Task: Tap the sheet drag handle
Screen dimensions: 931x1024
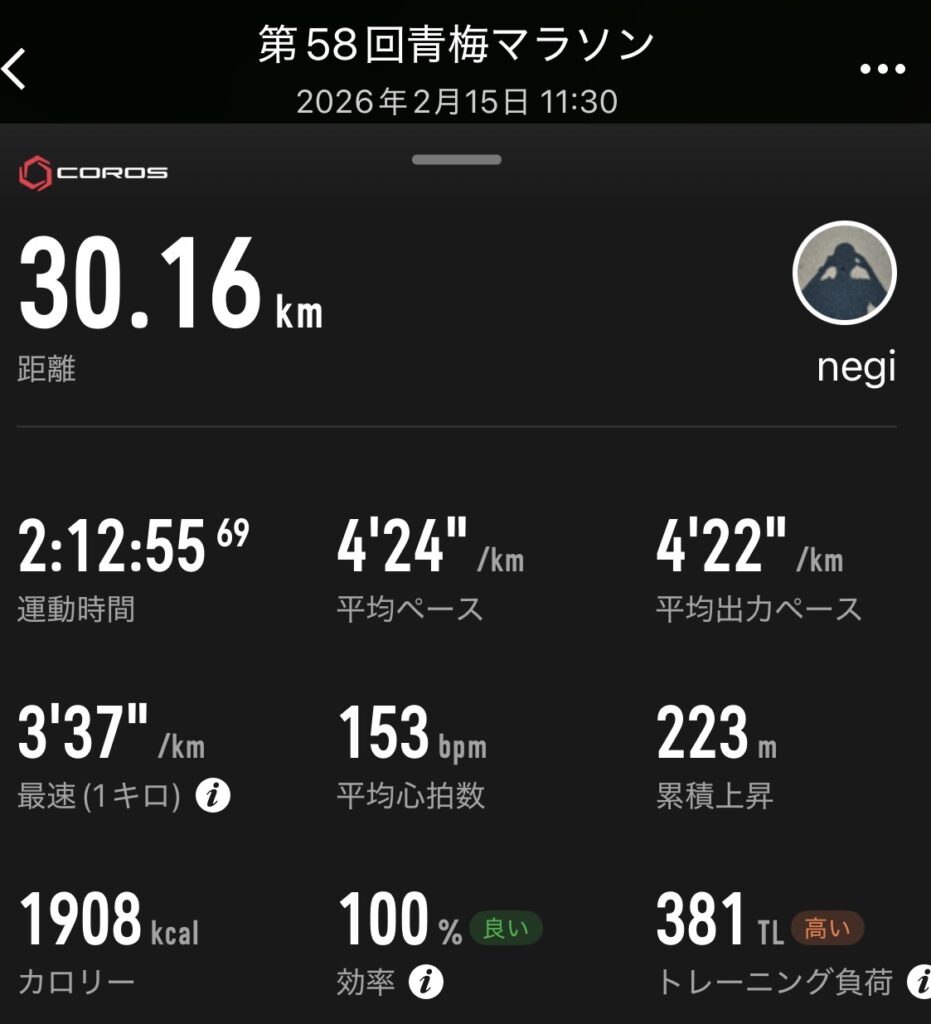Action: 456,160
